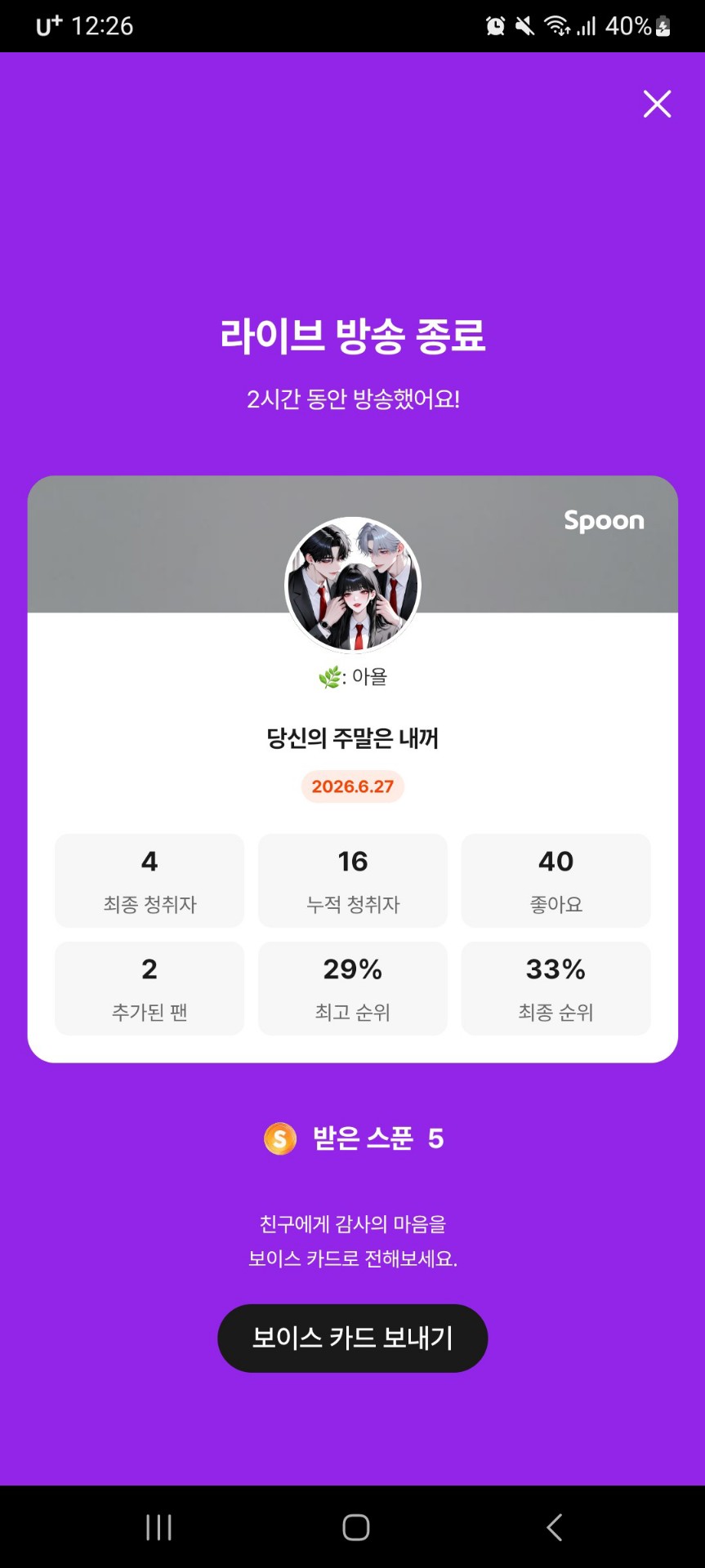
Task: Go back with the system back button
Action: tap(555, 1526)
